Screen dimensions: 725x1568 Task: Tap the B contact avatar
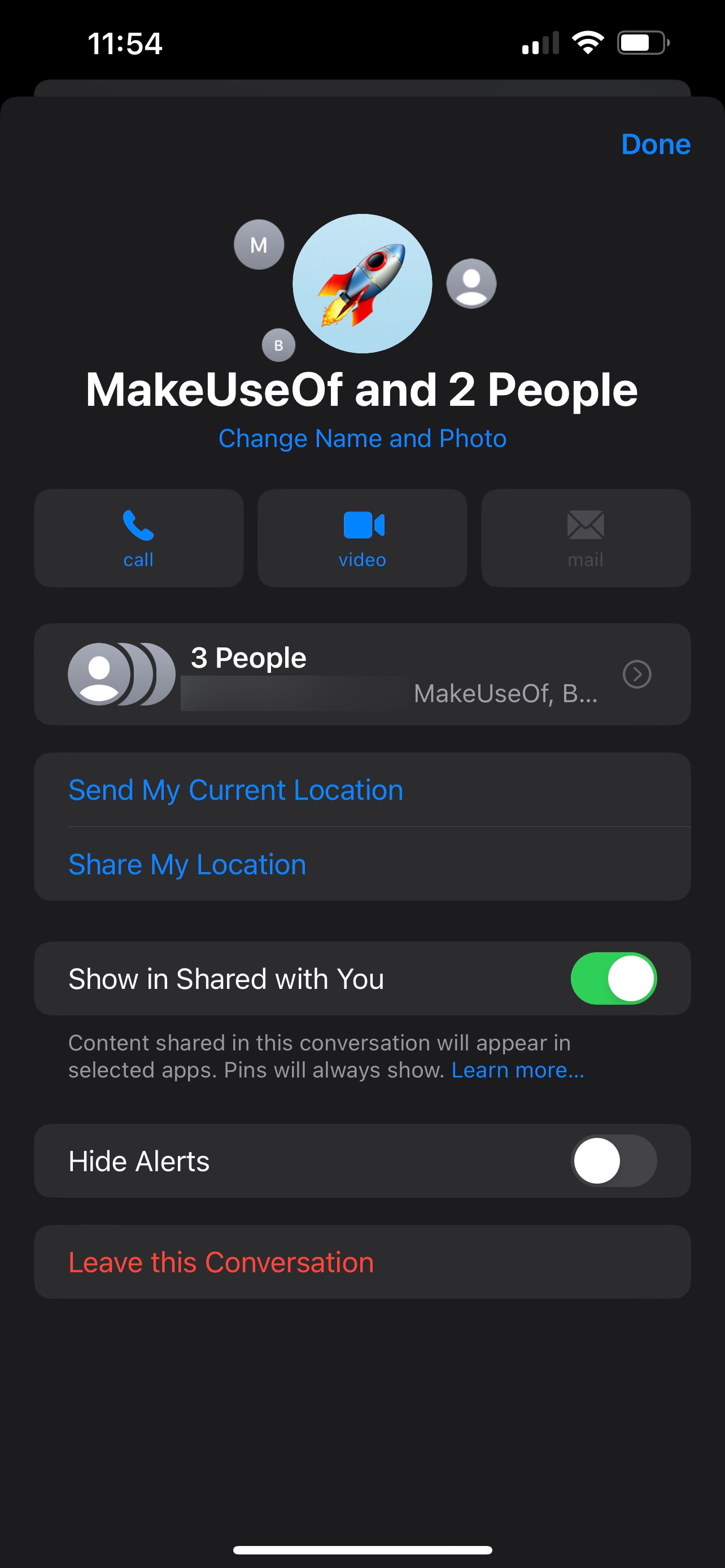pyautogui.click(x=278, y=344)
